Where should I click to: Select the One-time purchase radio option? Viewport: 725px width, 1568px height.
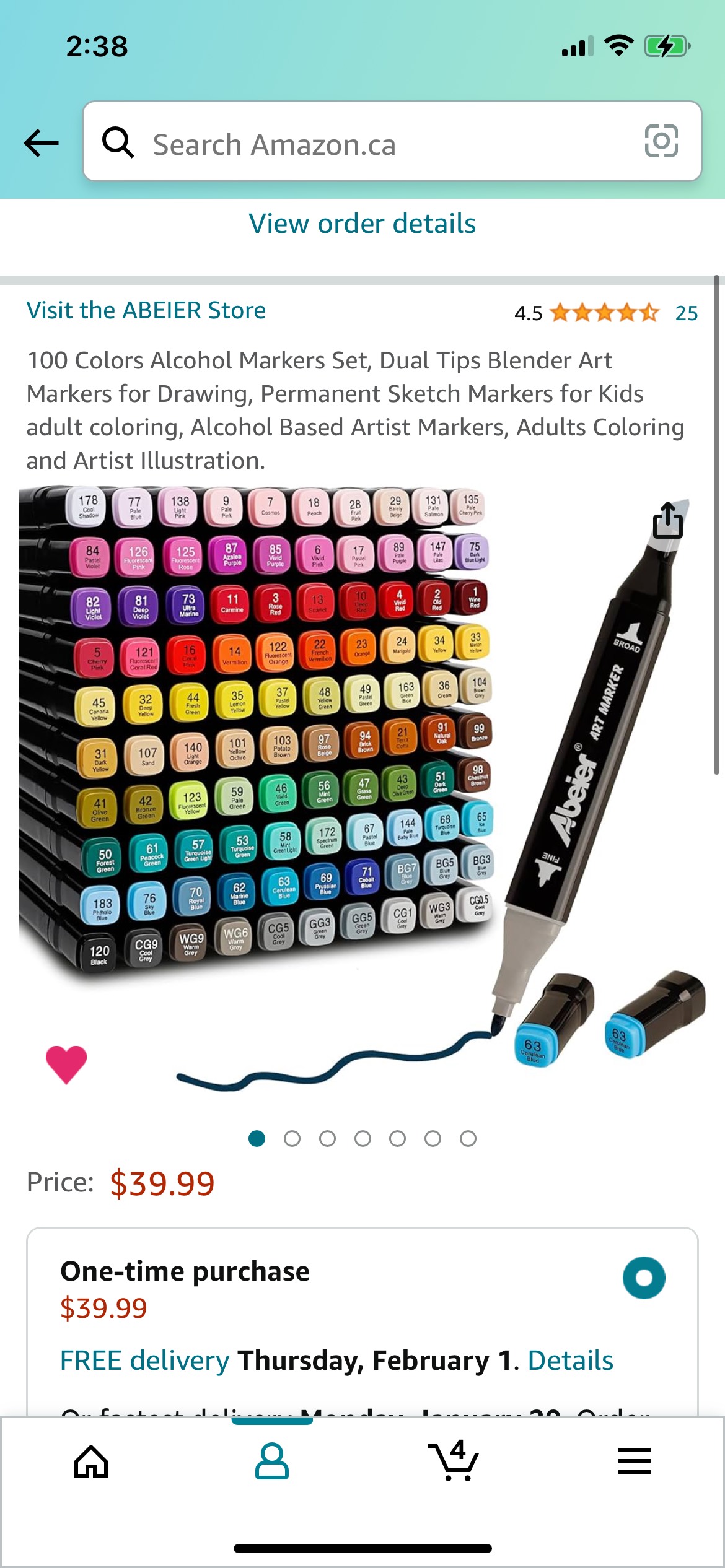pyautogui.click(x=644, y=1278)
